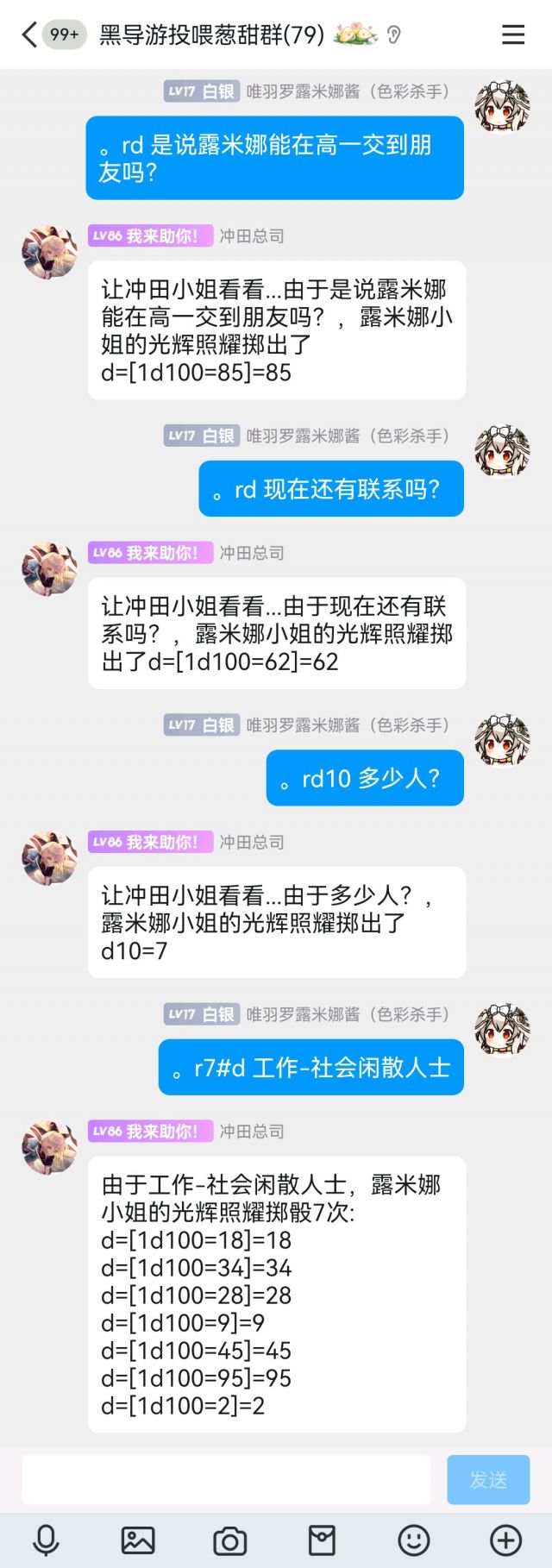Go back to the message list
552x1568 pixels.
click(x=29, y=34)
